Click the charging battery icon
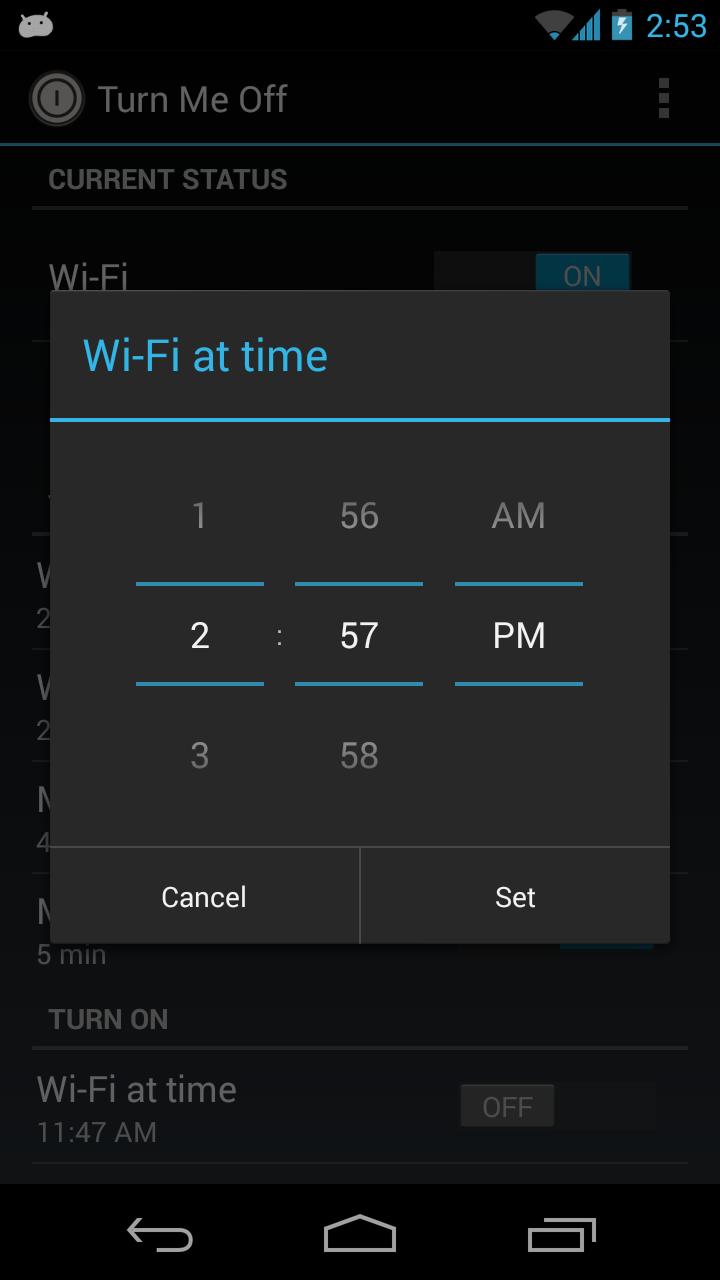 click(622, 25)
